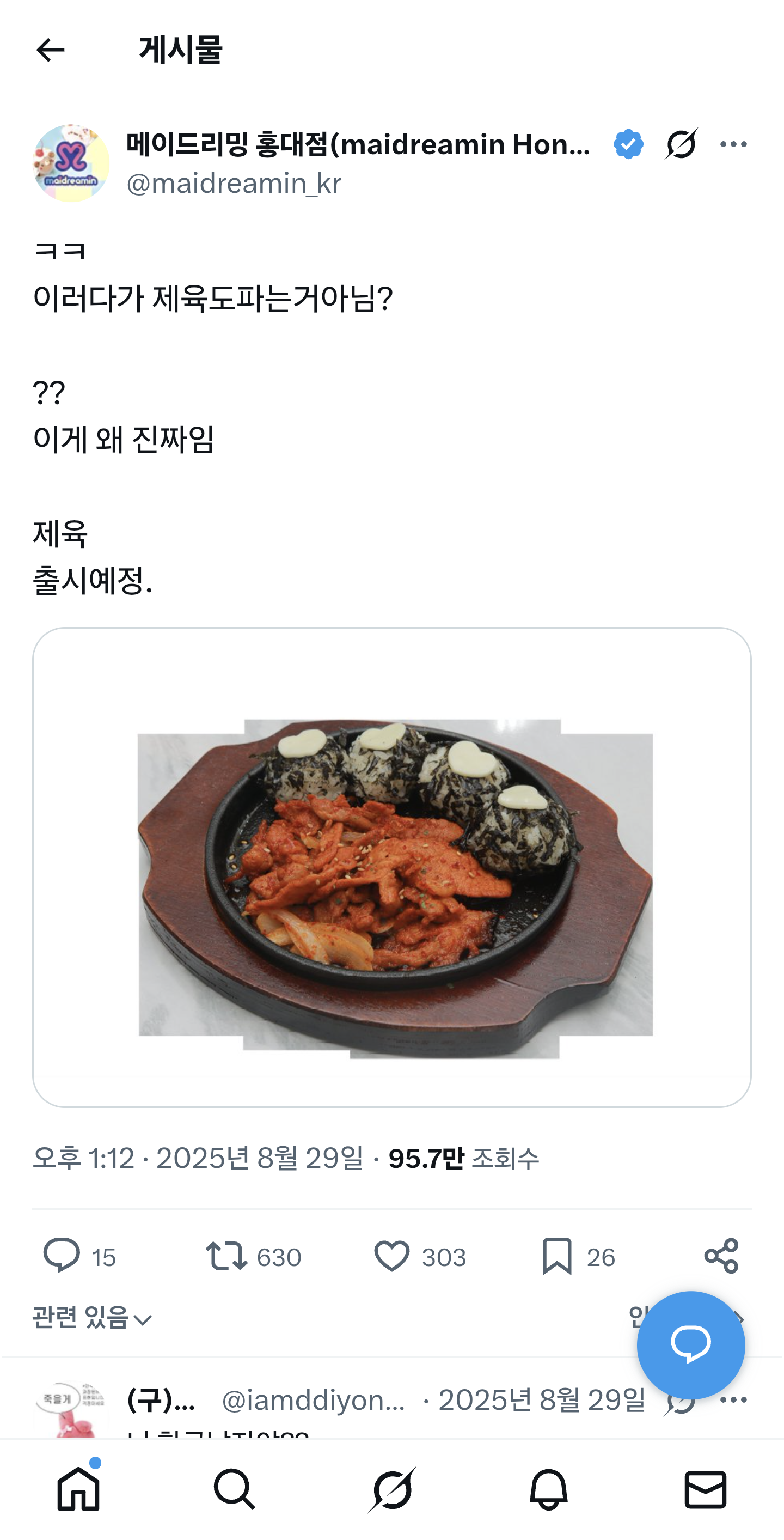Open overflow menu on @iamddiyon's reply
The height and width of the screenshot is (1540, 784).
(733, 1400)
